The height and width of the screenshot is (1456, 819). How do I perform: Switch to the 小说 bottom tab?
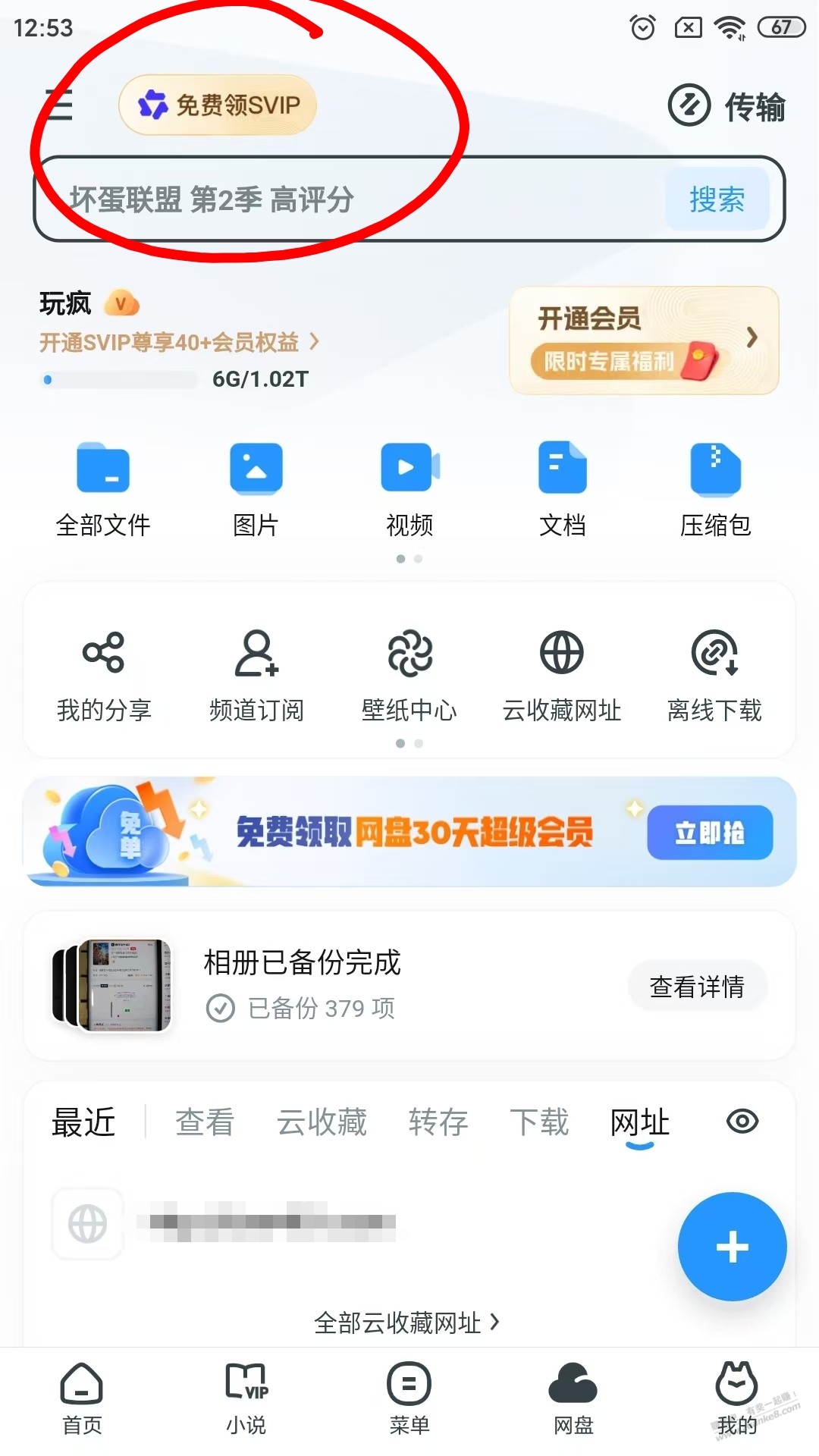coord(246,1398)
